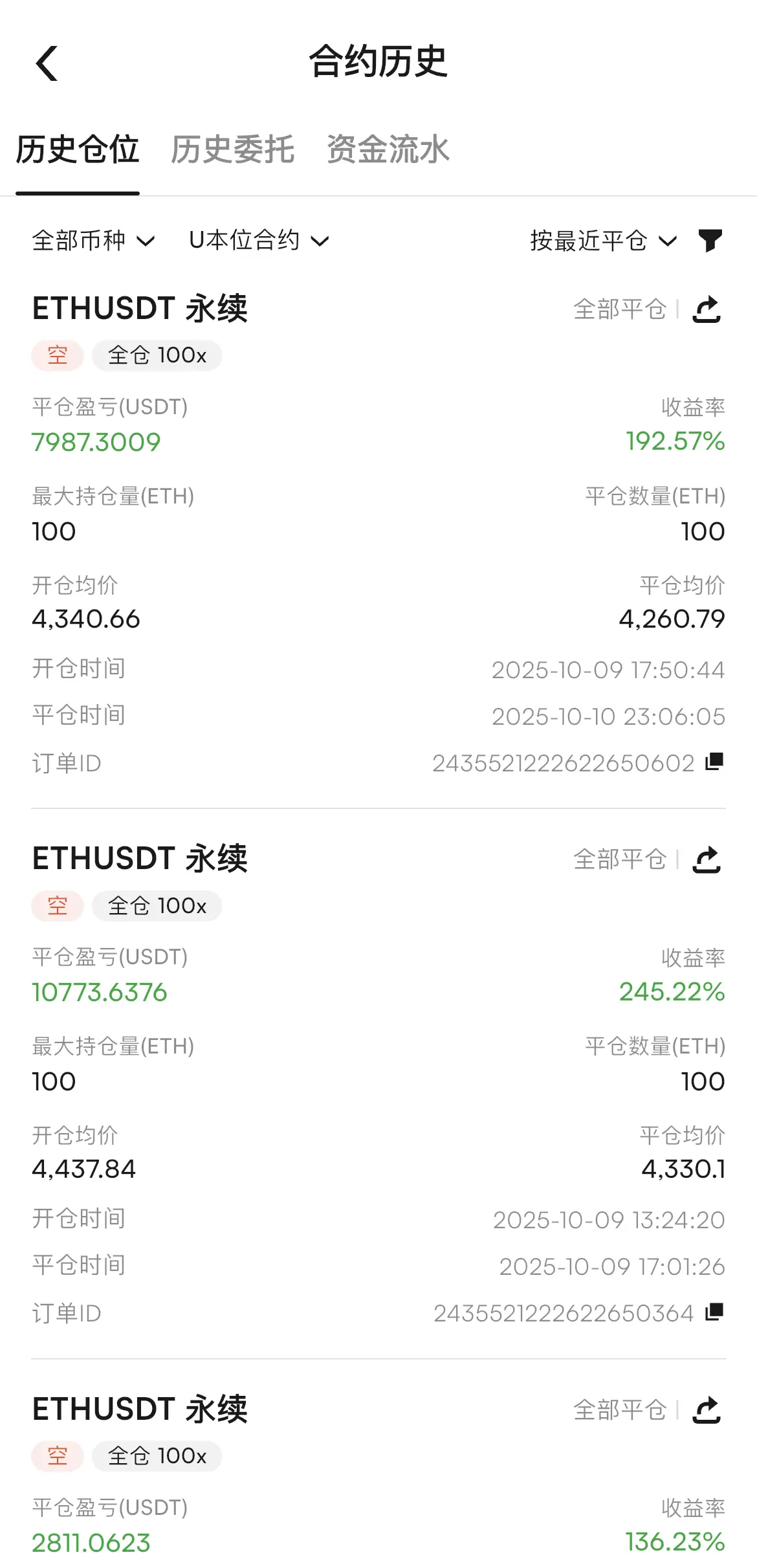757x1568 pixels.
Task: Expand the U本位合约 dropdown
Action: tap(259, 241)
